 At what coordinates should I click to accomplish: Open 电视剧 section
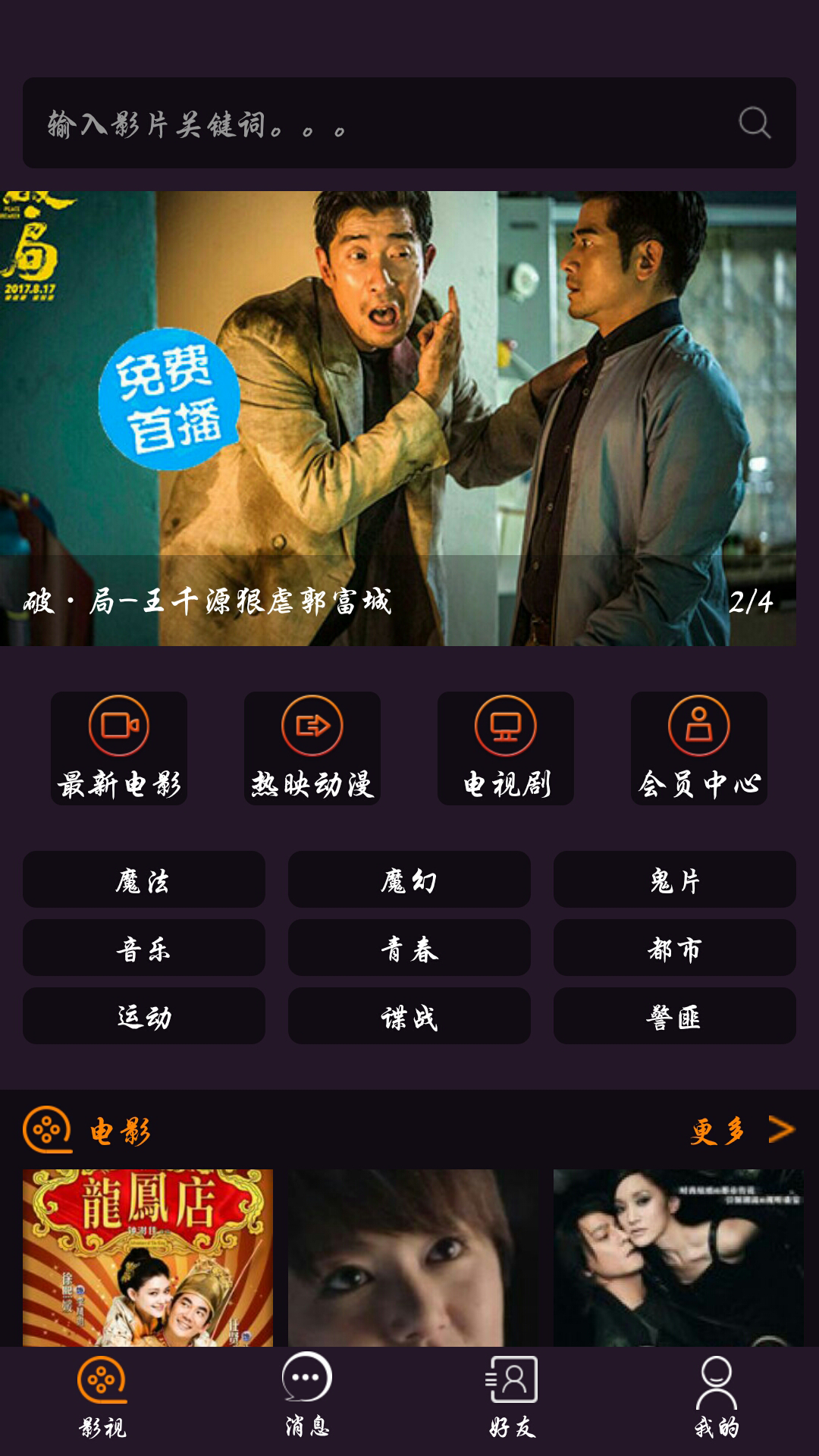(x=506, y=748)
